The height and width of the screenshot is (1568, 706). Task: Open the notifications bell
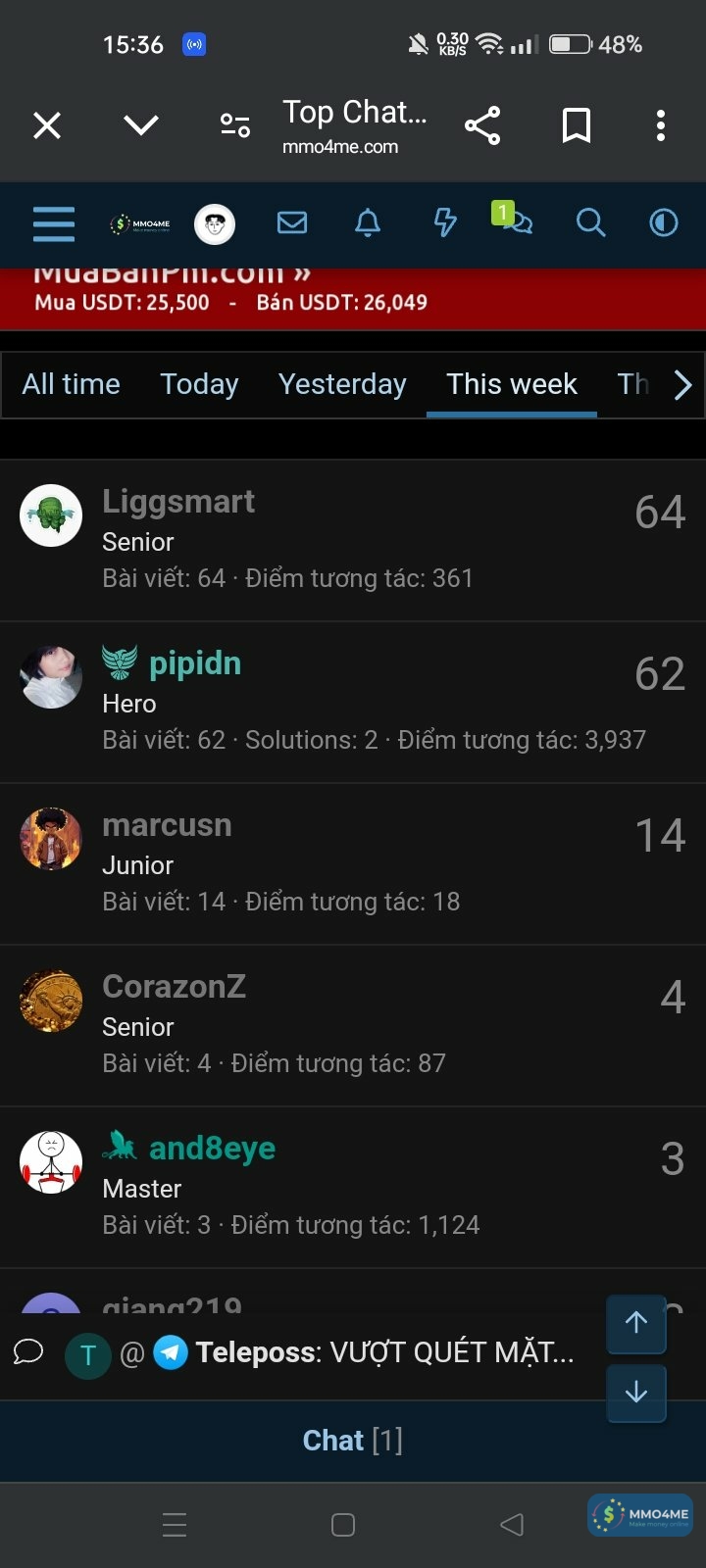coord(368,223)
